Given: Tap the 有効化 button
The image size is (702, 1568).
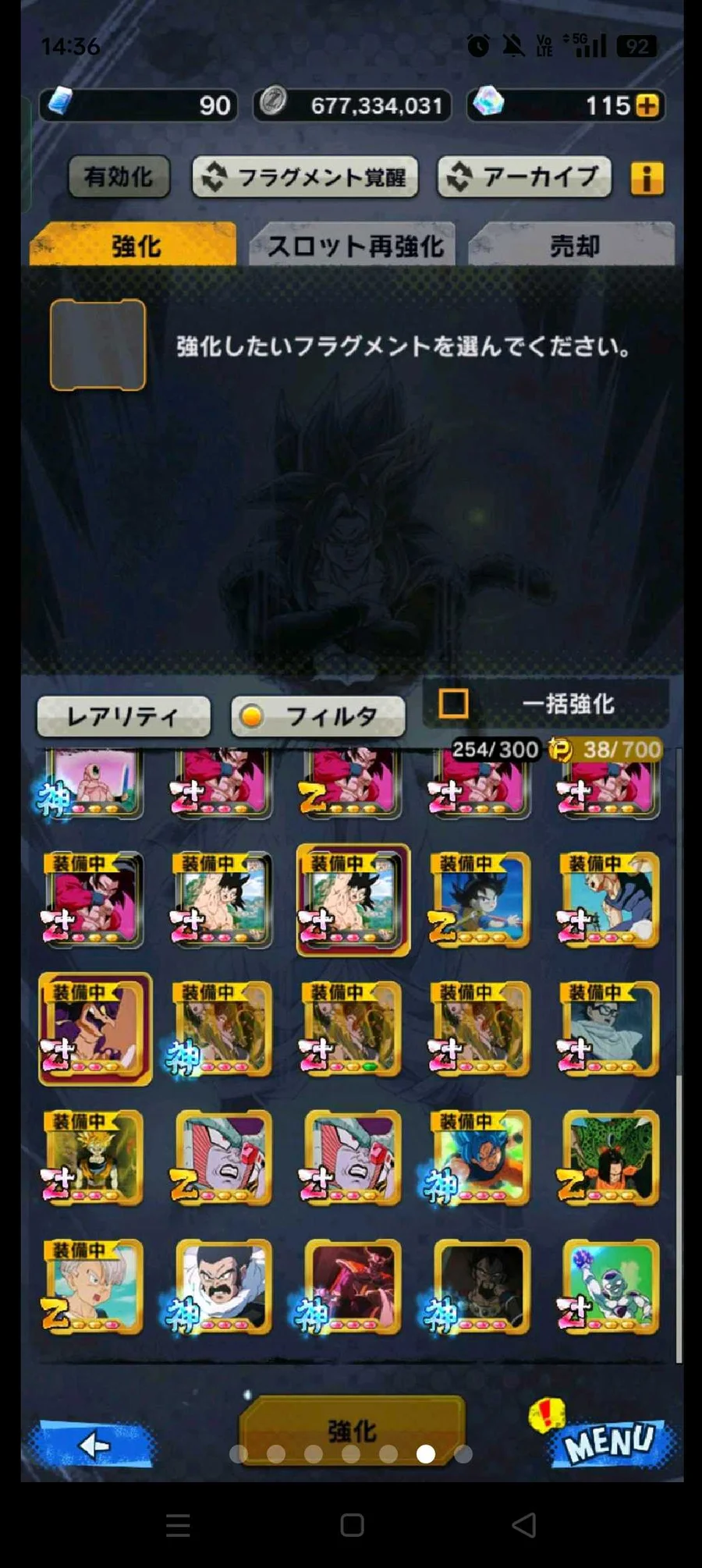Looking at the screenshot, I should (x=119, y=177).
